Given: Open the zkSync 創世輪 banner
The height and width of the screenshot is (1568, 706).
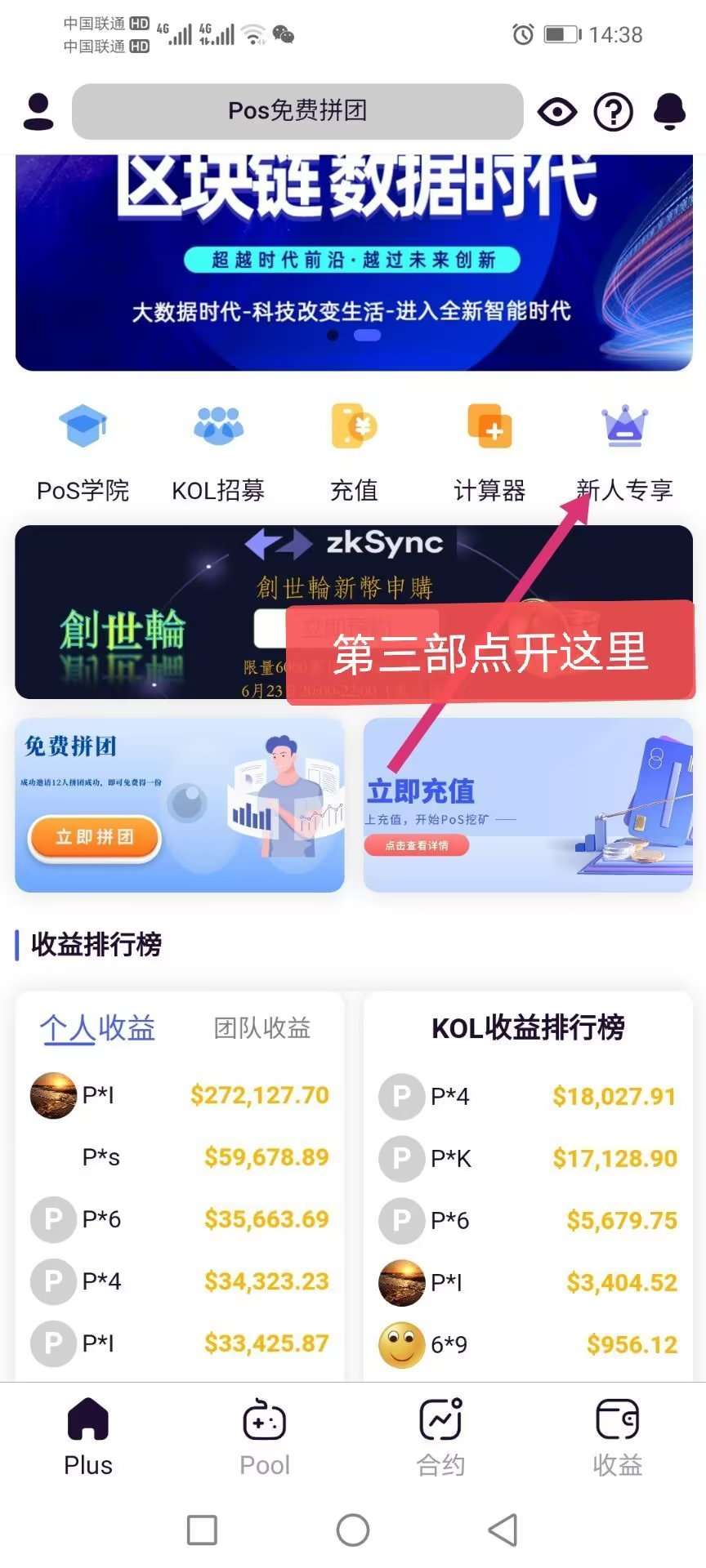Looking at the screenshot, I should (163, 612).
